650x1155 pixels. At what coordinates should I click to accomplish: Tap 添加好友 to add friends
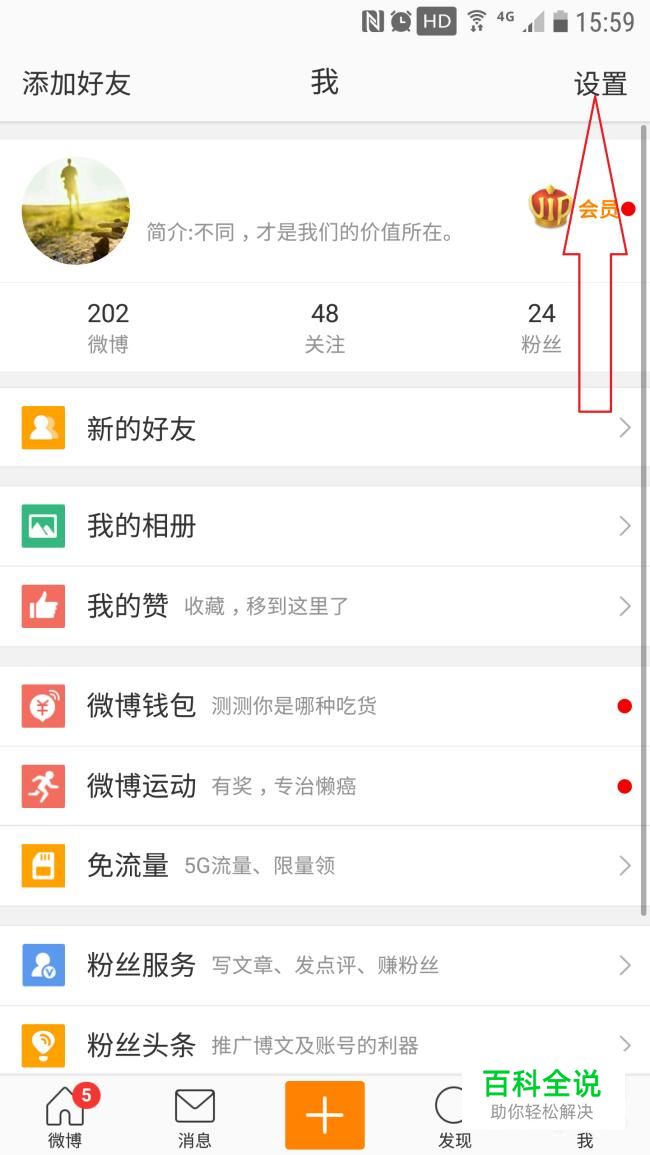[76, 84]
